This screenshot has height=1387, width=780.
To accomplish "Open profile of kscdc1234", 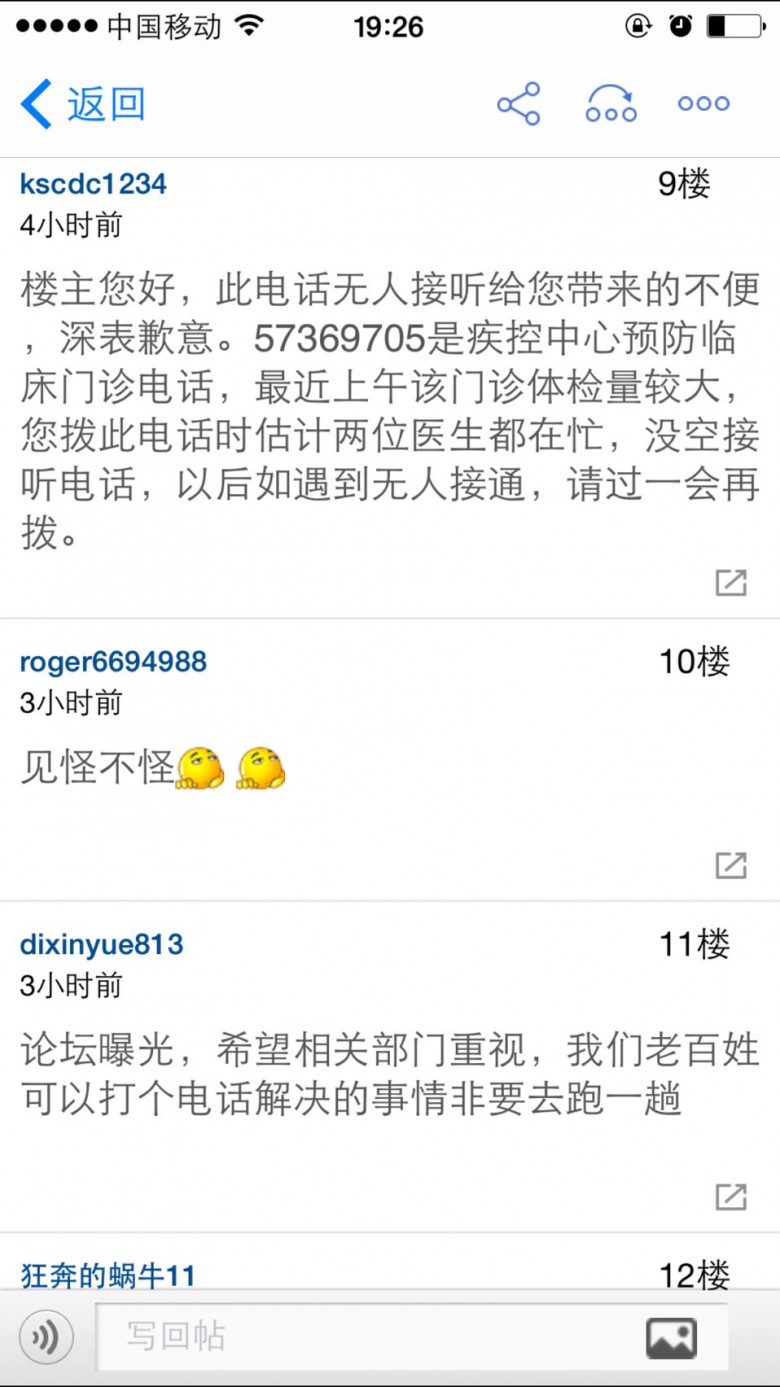I will pos(93,184).
